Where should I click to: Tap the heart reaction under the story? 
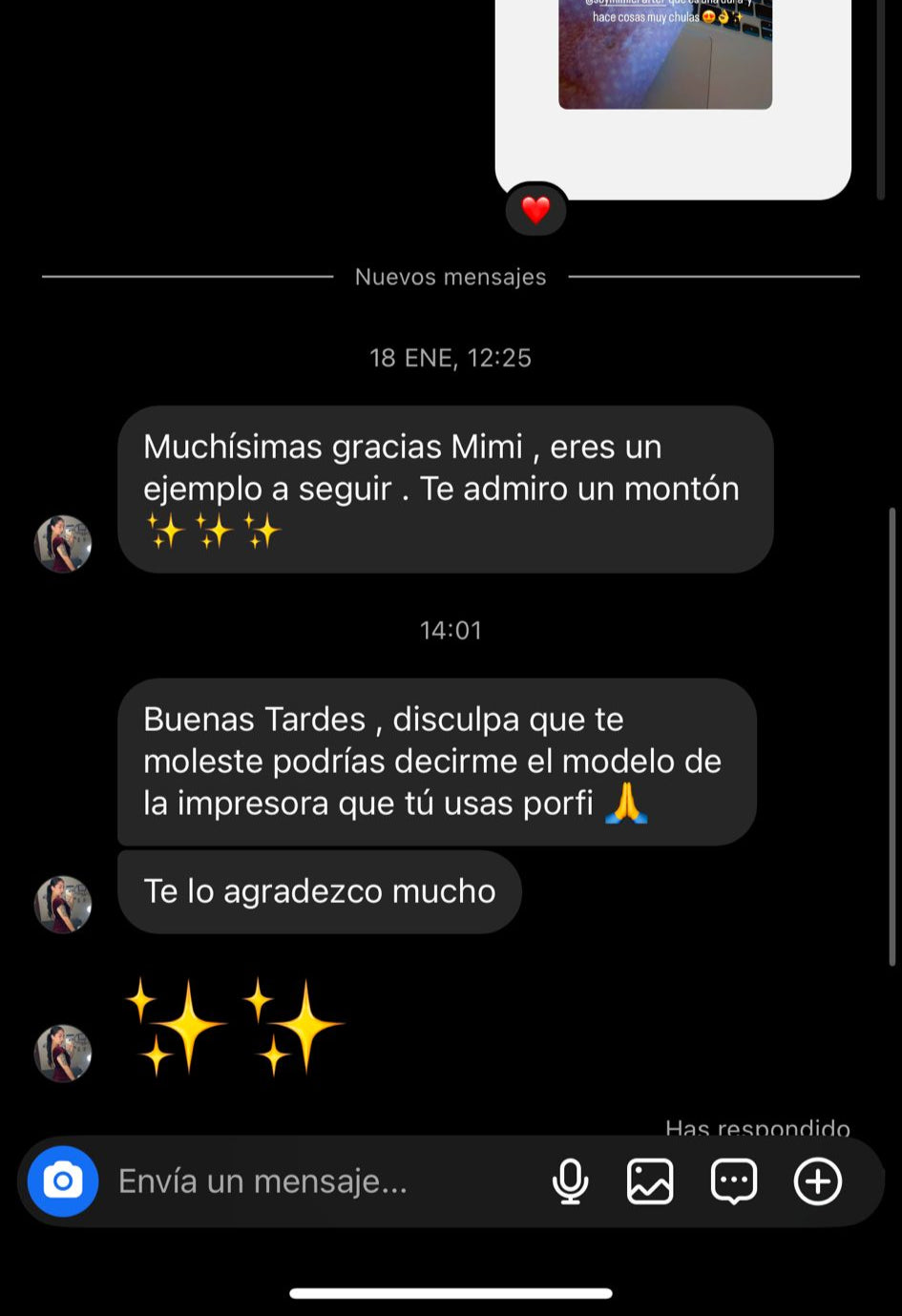pyautogui.click(x=535, y=210)
